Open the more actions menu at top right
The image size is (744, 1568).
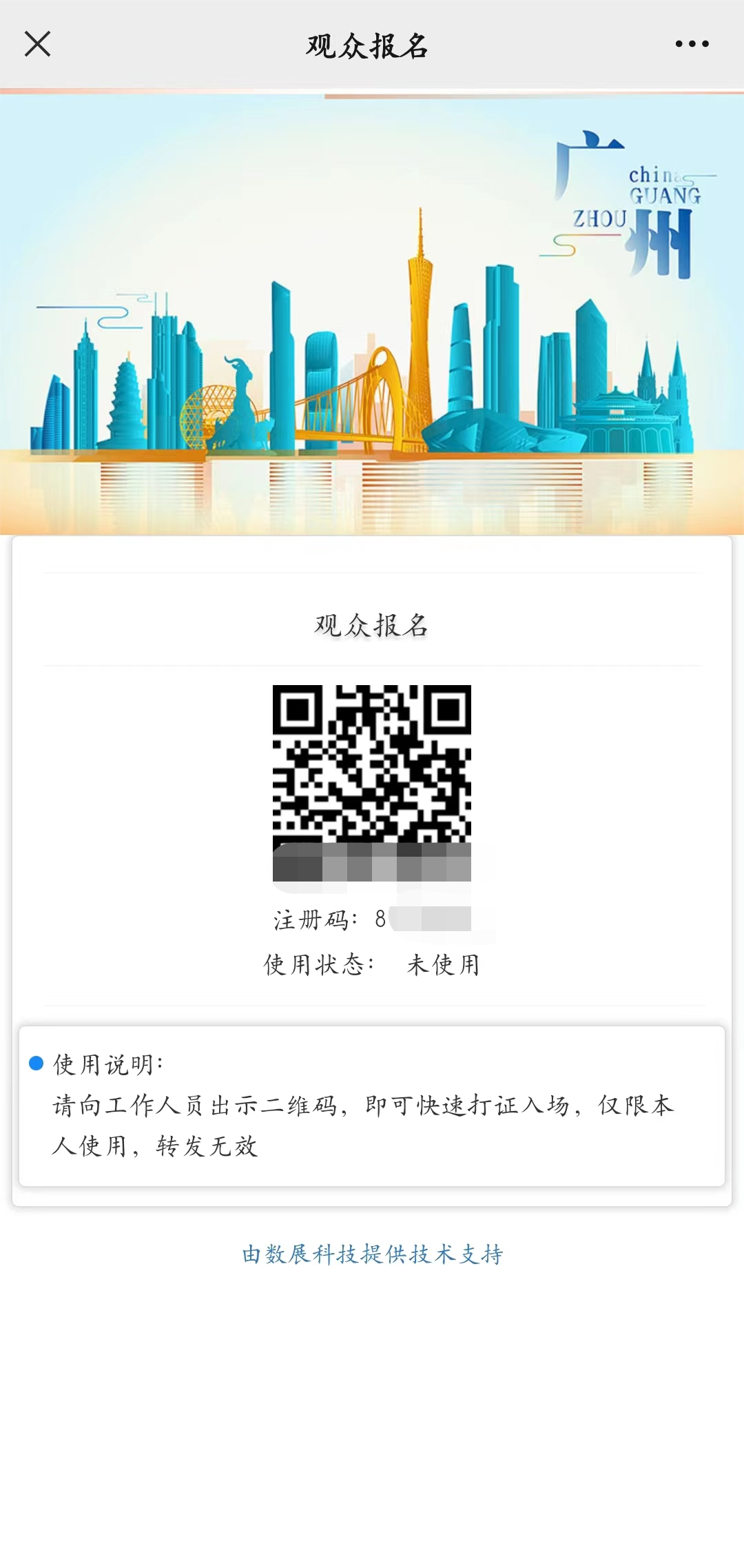click(691, 43)
